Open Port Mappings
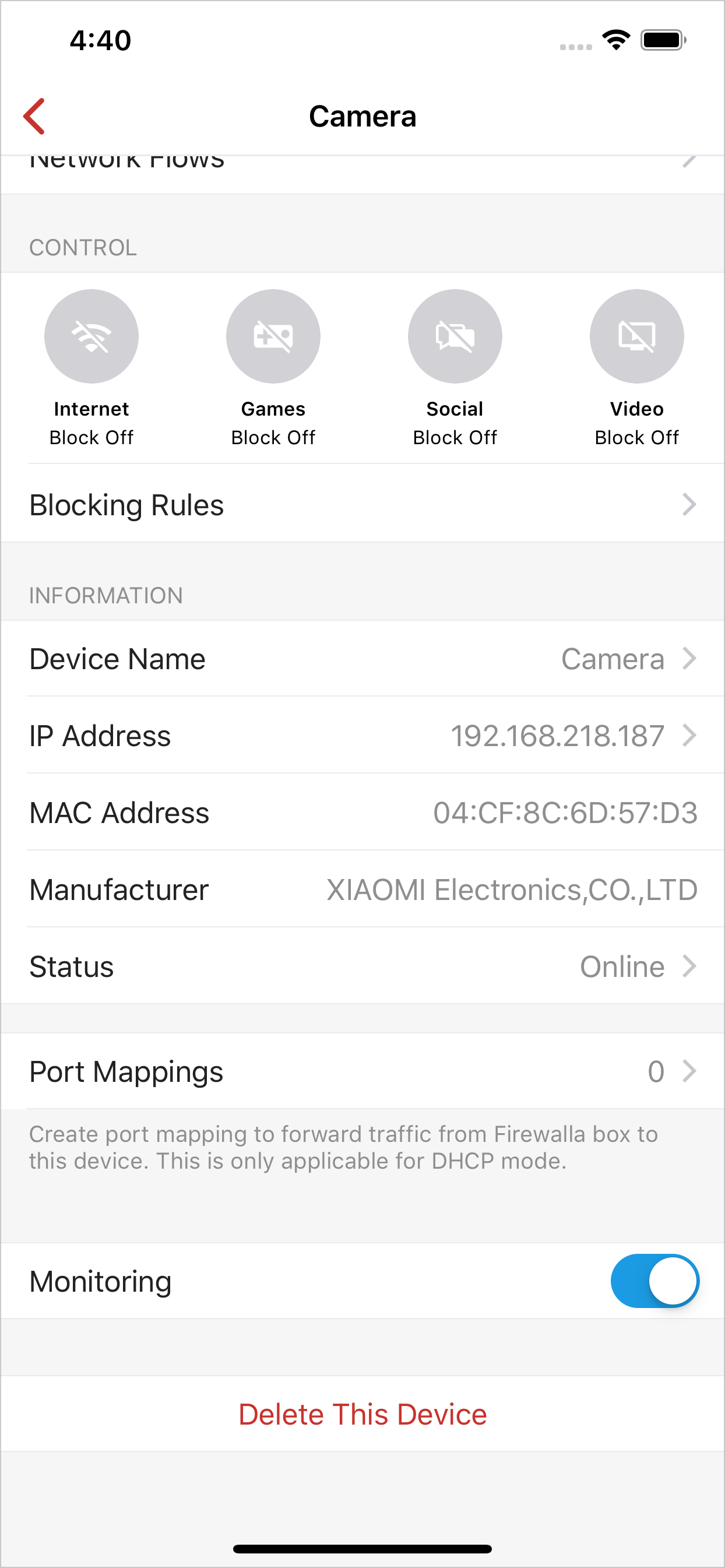This screenshot has height=1568, width=725. coord(363,1071)
